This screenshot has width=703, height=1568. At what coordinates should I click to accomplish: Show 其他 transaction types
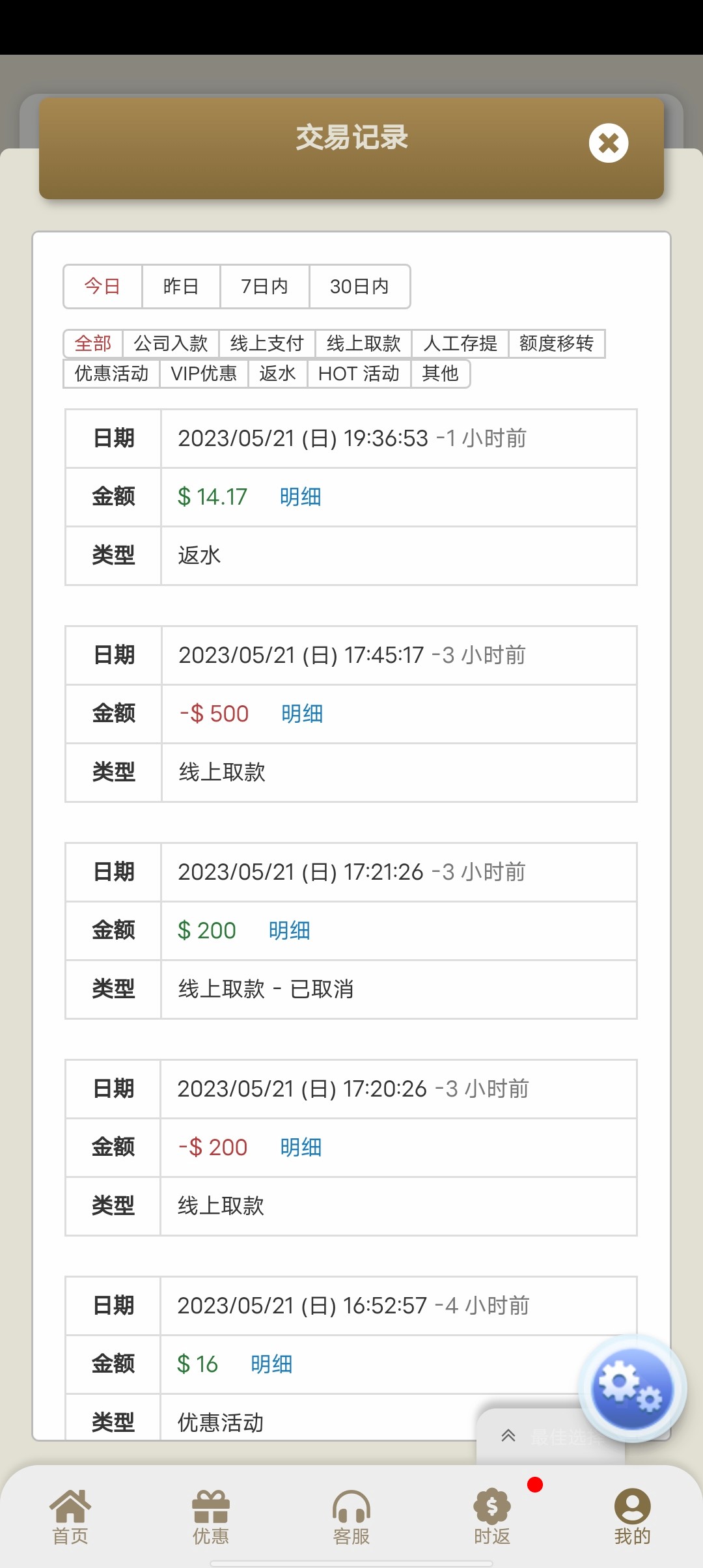click(440, 374)
